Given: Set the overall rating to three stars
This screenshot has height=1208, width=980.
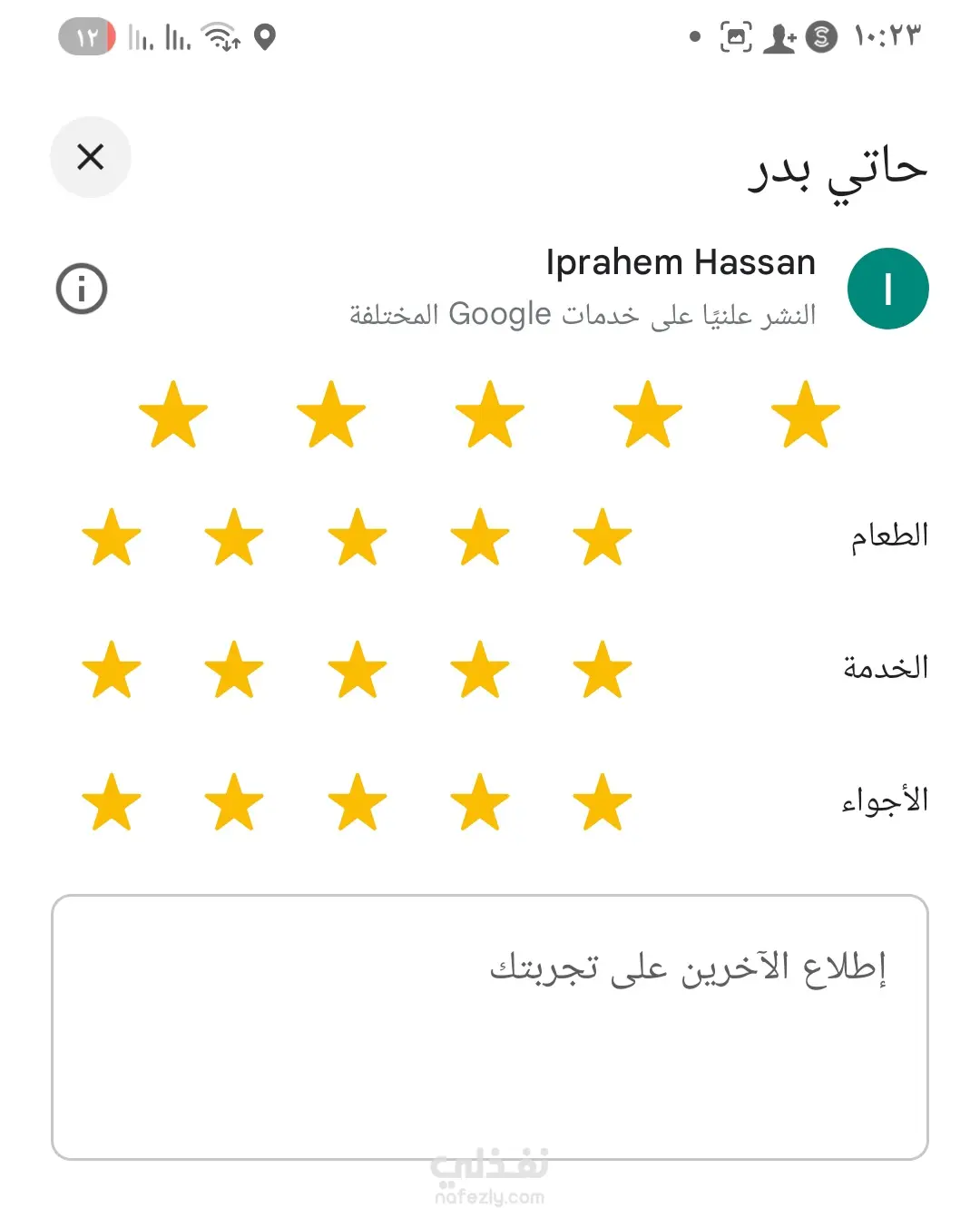Looking at the screenshot, I should 490,415.
